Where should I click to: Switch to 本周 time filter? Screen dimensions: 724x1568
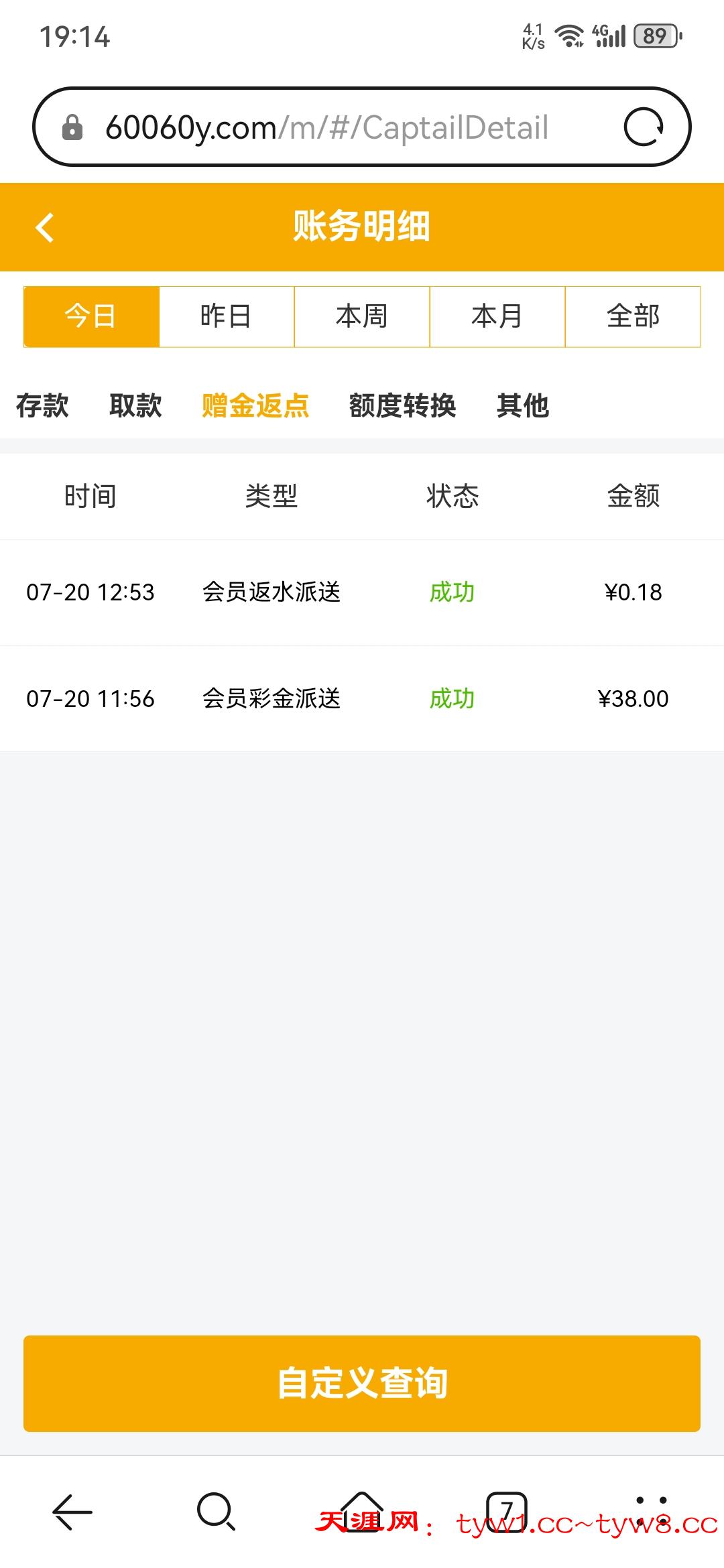(x=362, y=316)
